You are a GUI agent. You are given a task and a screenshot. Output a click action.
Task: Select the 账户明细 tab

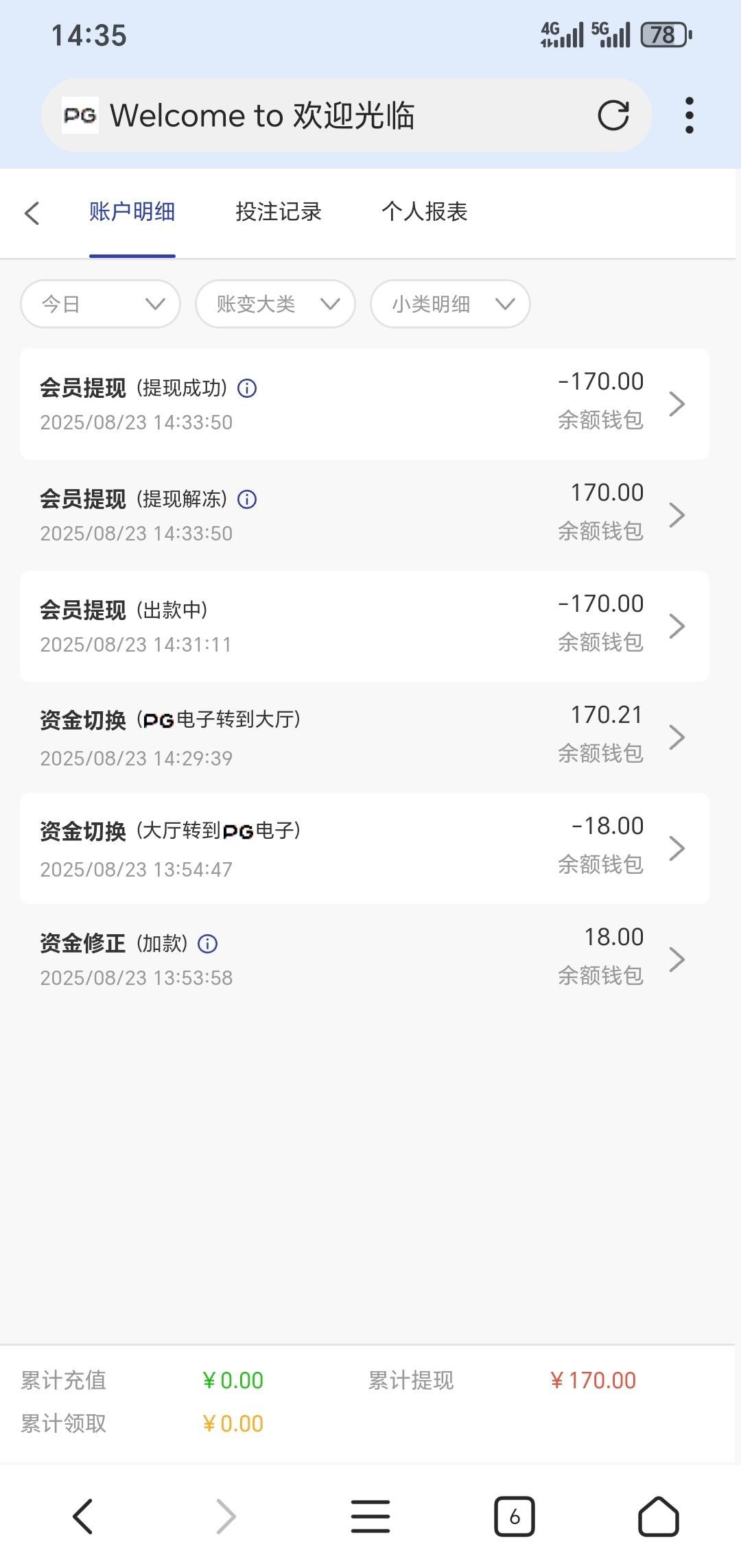[132, 212]
